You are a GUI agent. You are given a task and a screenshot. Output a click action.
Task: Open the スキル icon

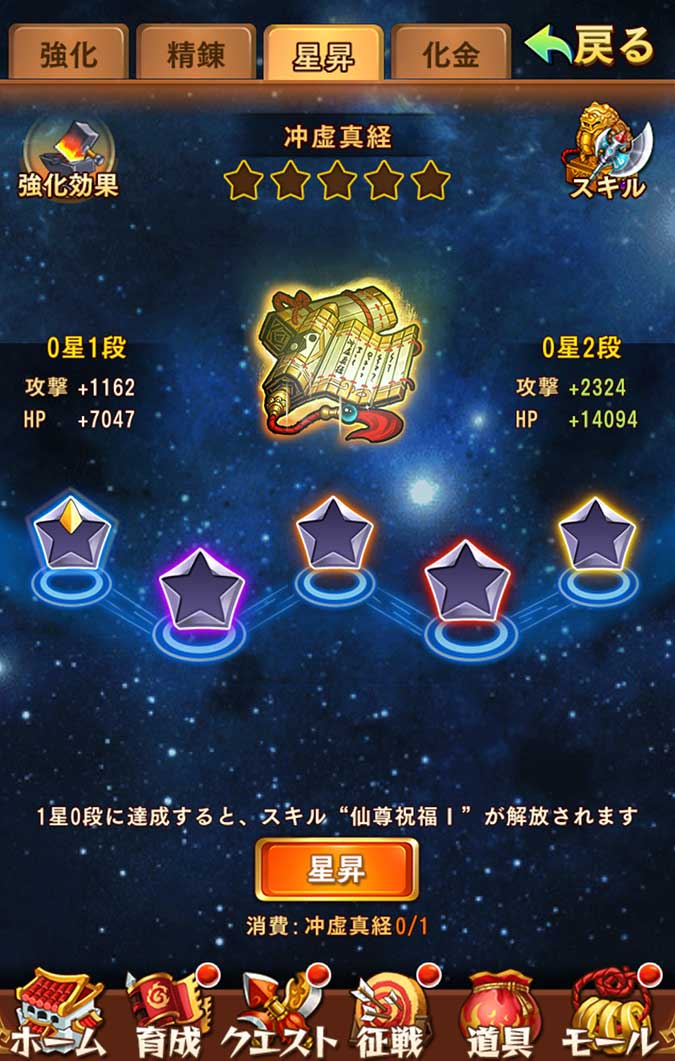(x=608, y=152)
